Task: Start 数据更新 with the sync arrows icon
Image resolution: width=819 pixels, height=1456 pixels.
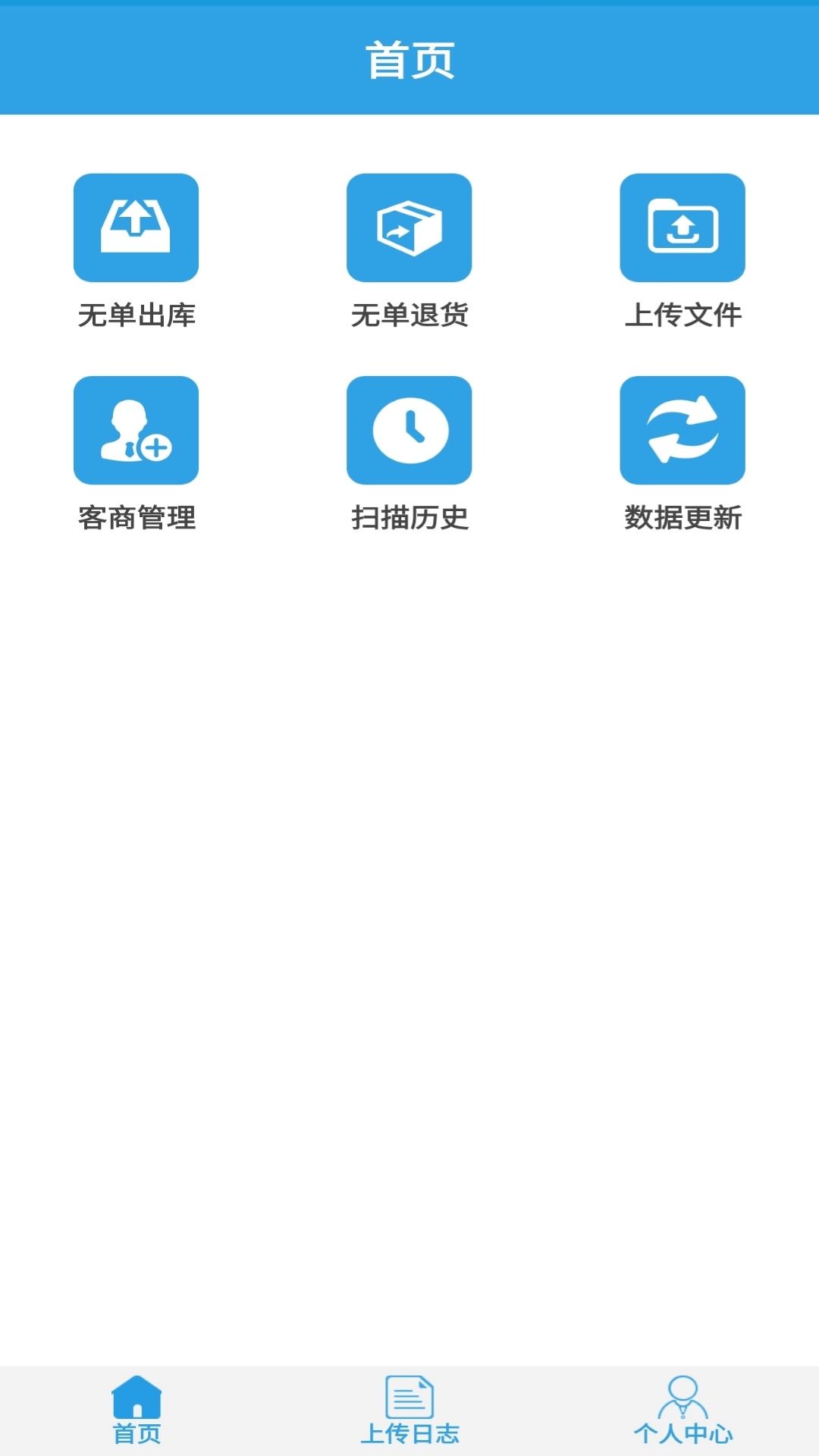Action: pos(682,429)
